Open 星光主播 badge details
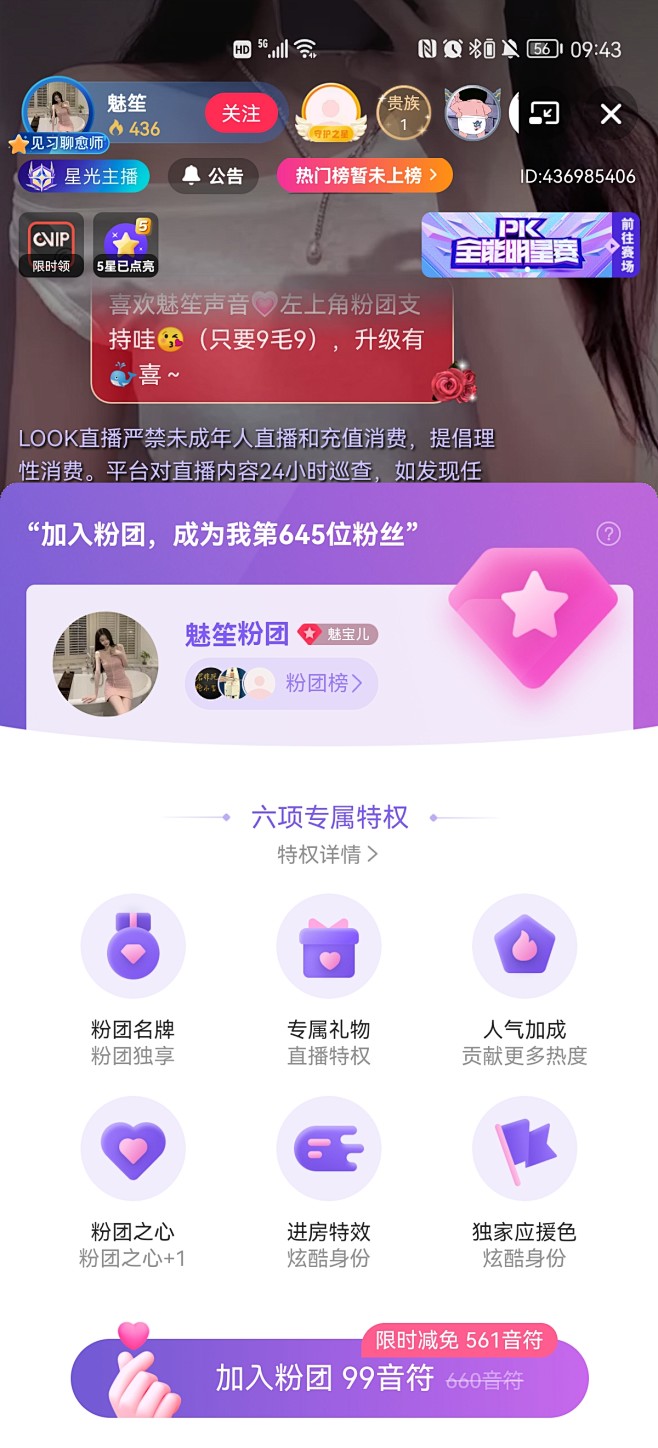Image resolution: width=658 pixels, height=1448 pixels. [x=84, y=177]
